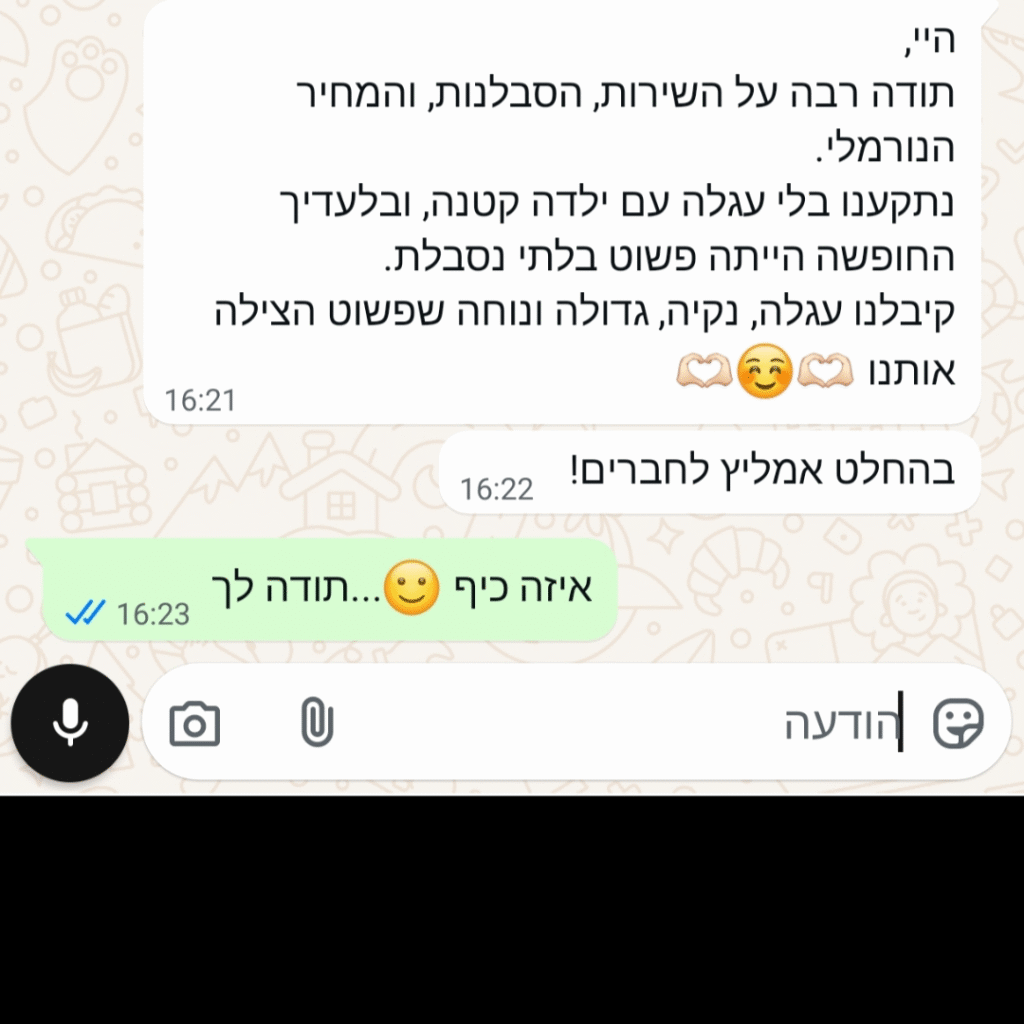Open the emoji and sticker picker
The height and width of the screenshot is (1024, 1024).
pyautogui.click(x=957, y=723)
